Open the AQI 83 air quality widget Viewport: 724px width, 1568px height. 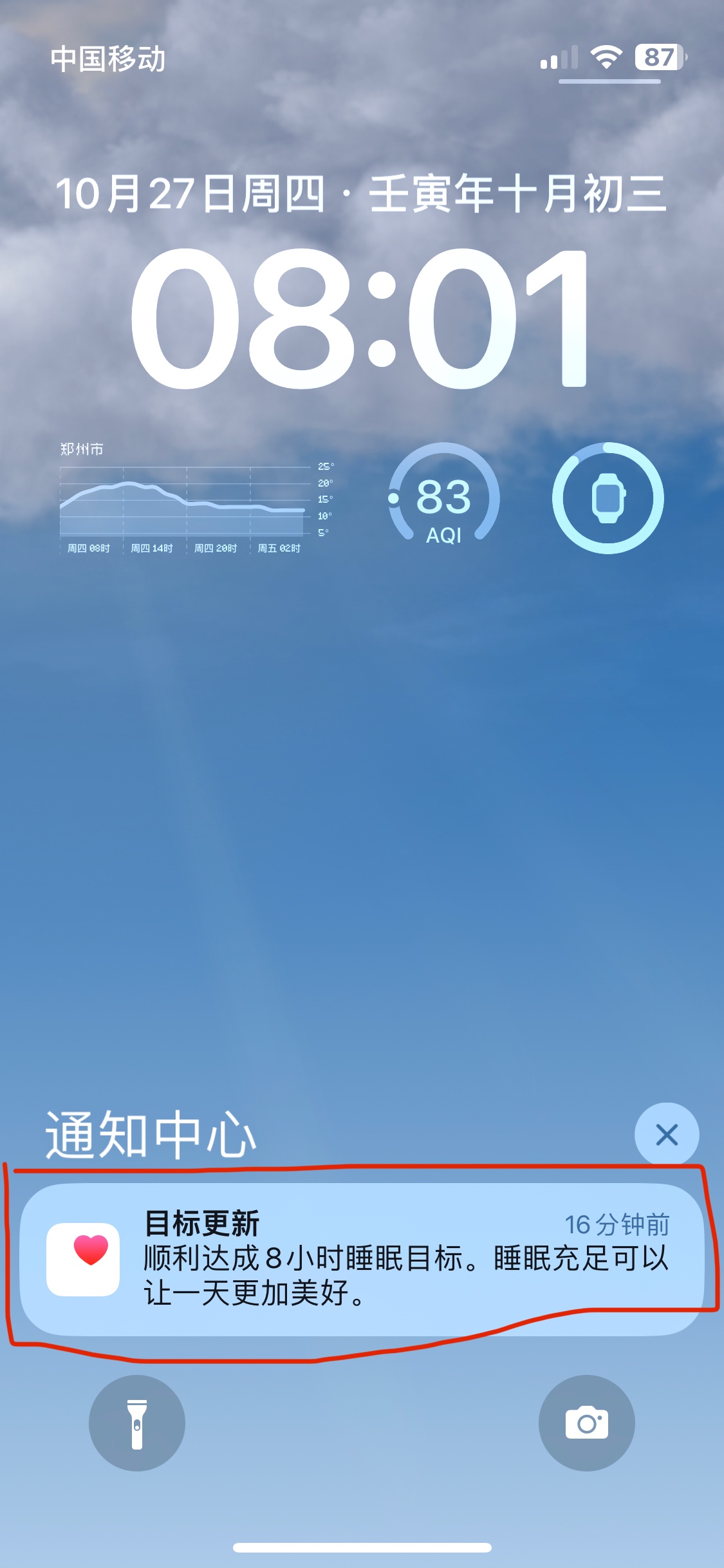click(x=443, y=498)
